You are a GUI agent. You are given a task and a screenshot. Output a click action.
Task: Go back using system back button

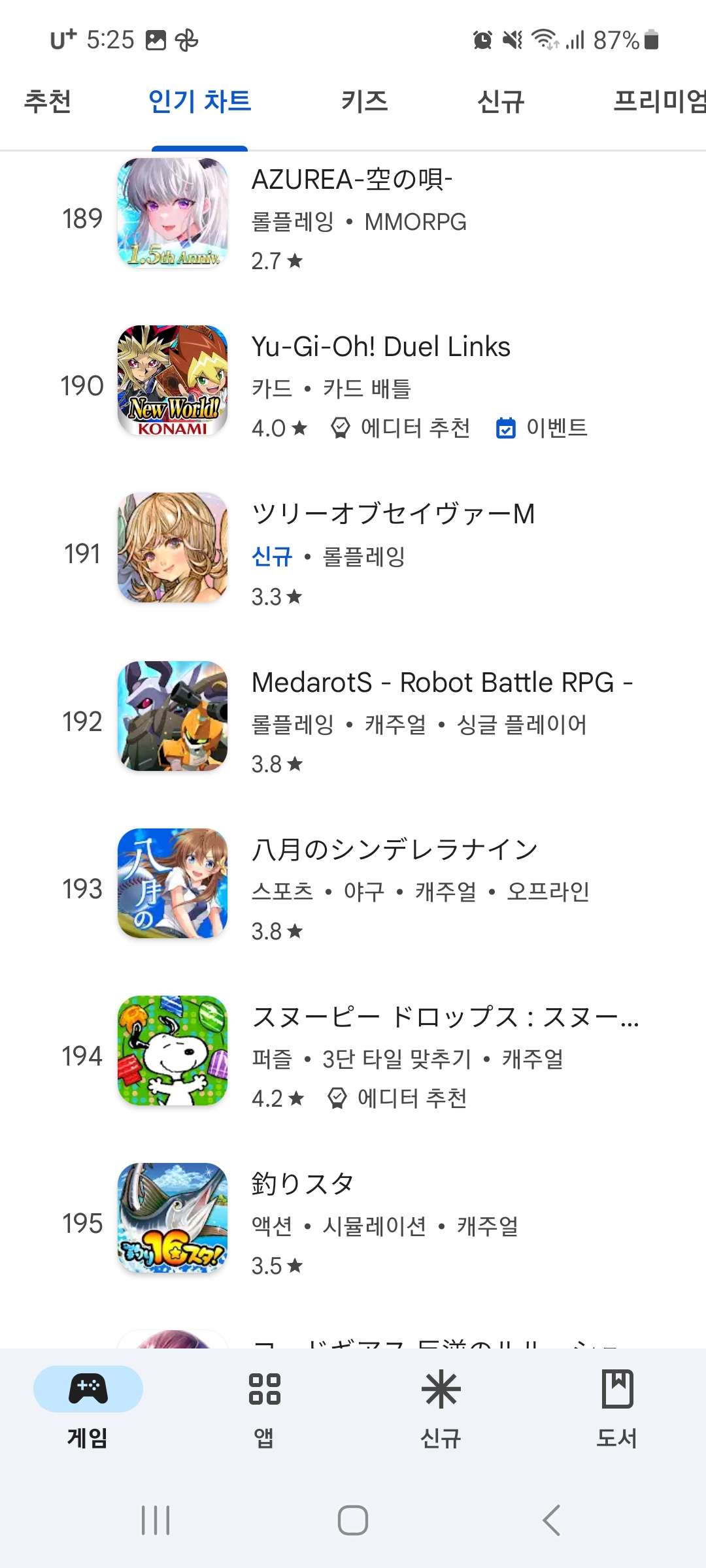[x=551, y=1520]
